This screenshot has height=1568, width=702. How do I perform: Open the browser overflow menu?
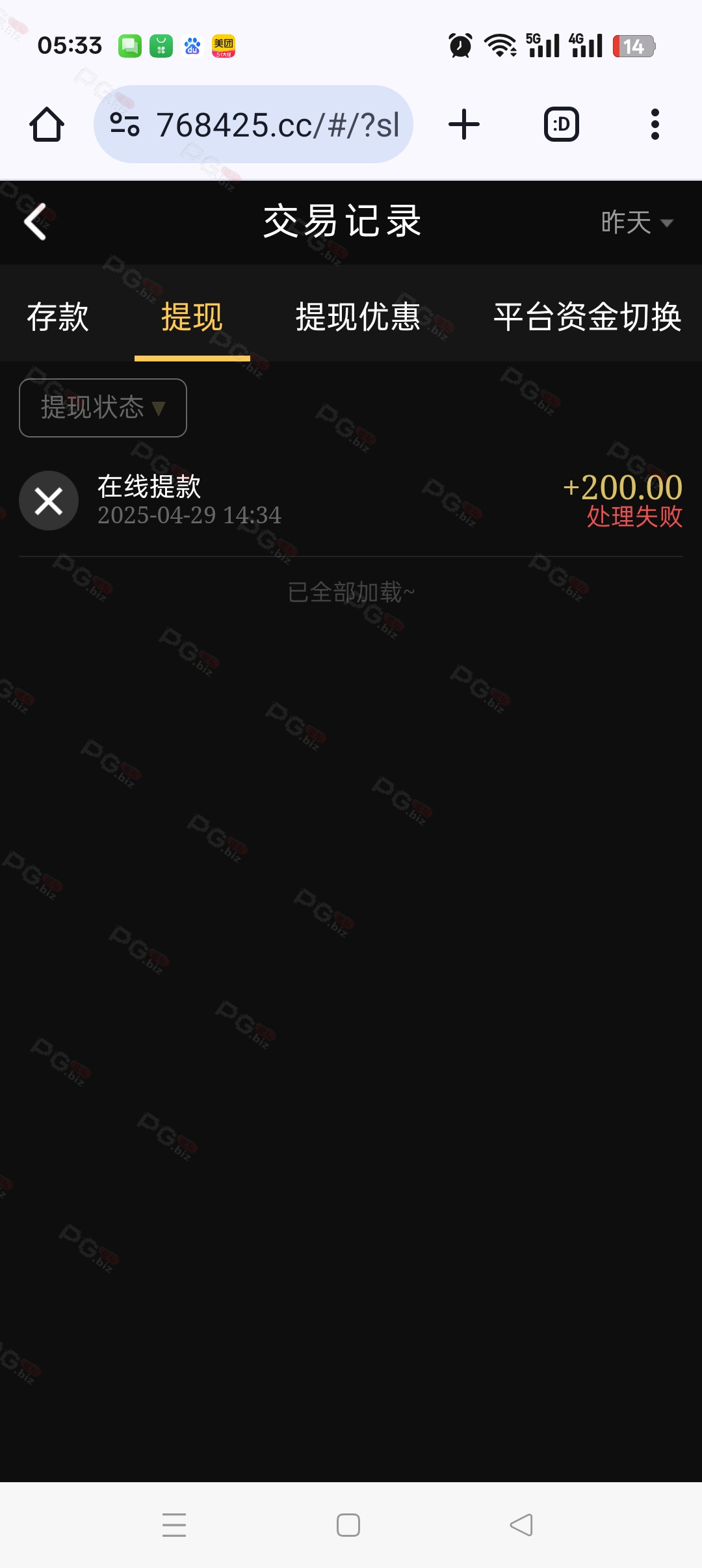pos(655,124)
